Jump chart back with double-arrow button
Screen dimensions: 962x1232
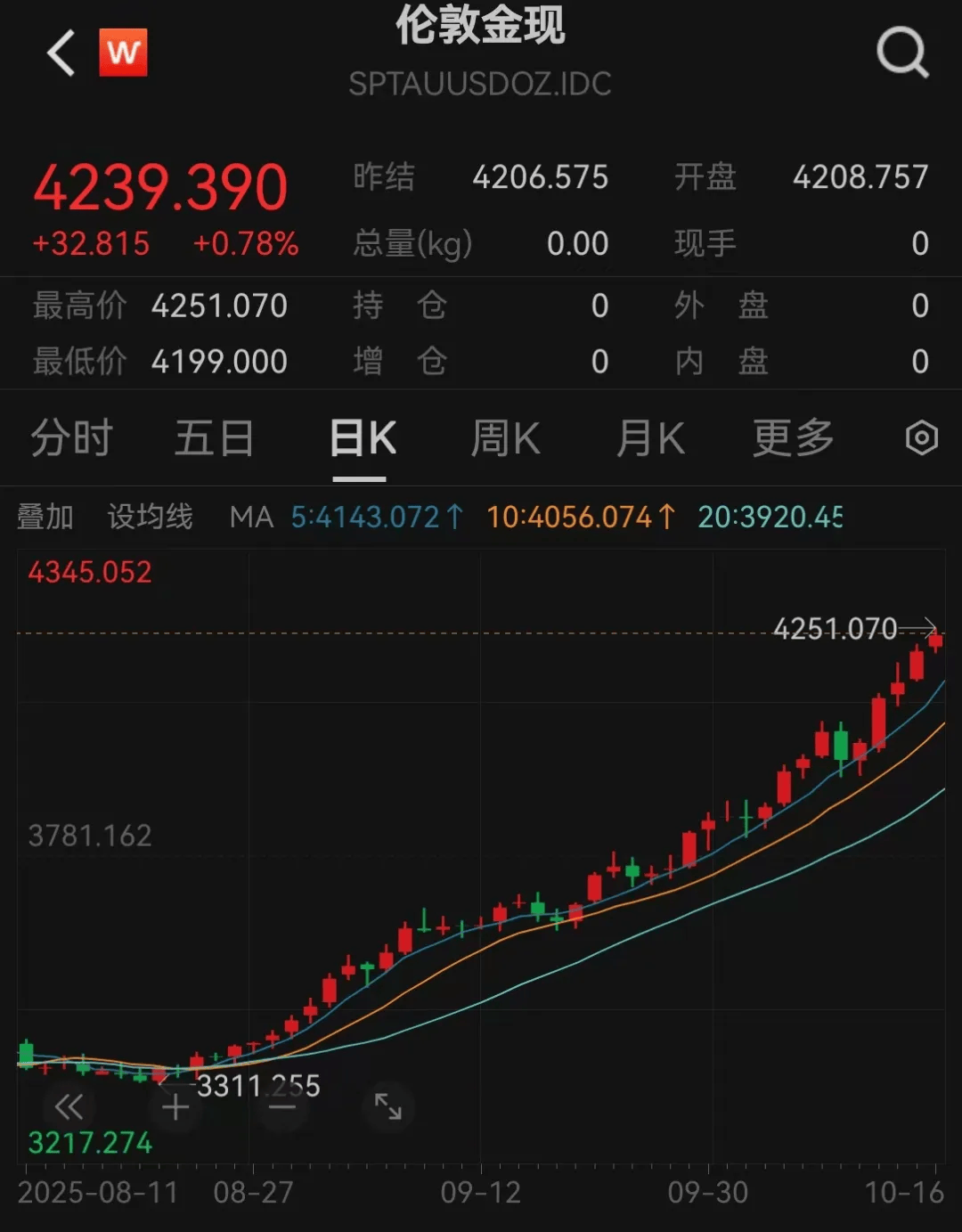(x=69, y=1107)
